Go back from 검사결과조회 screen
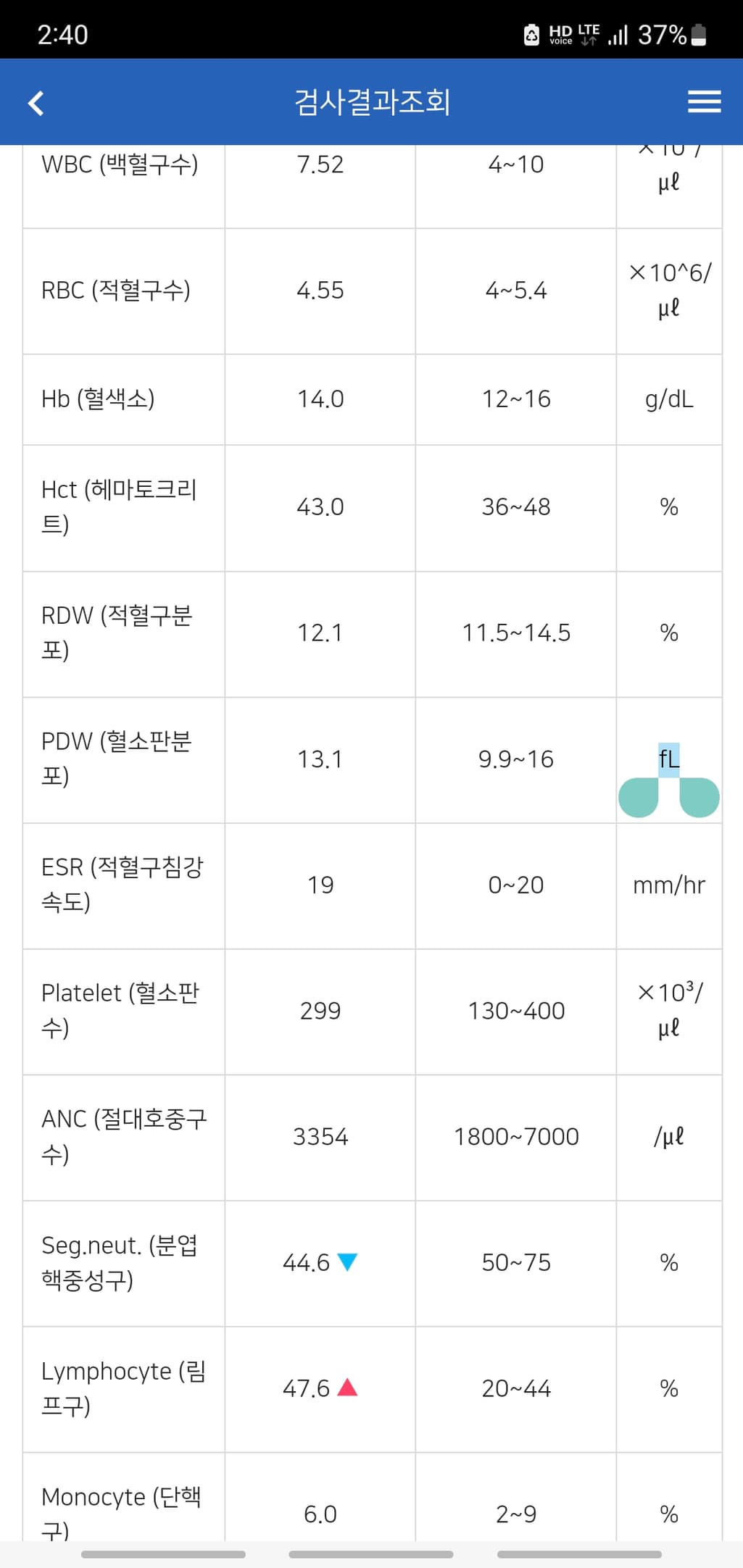Screen dimensions: 743x1568 point(36,103)
